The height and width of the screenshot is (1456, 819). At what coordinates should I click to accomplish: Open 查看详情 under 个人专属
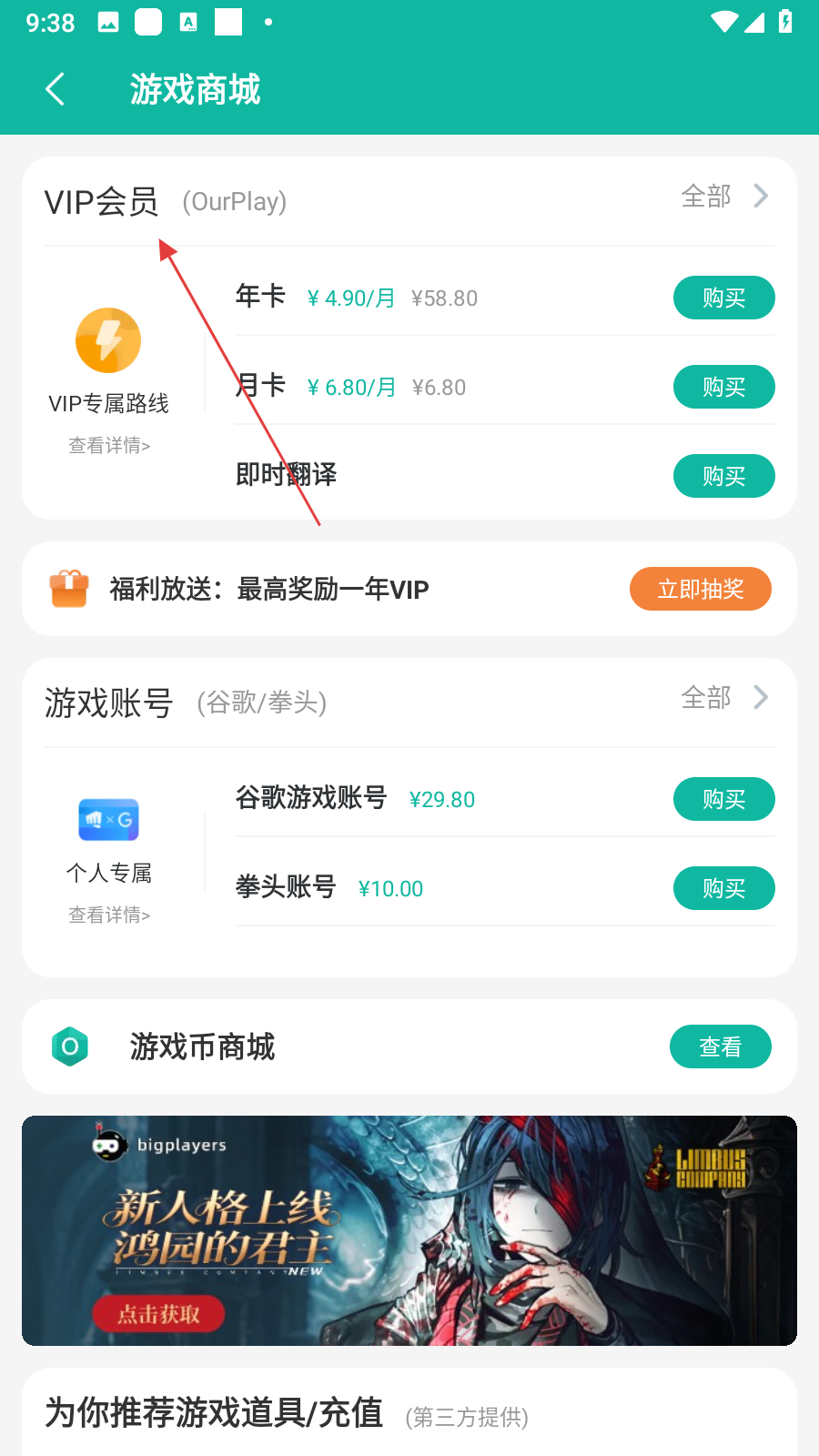109,915
